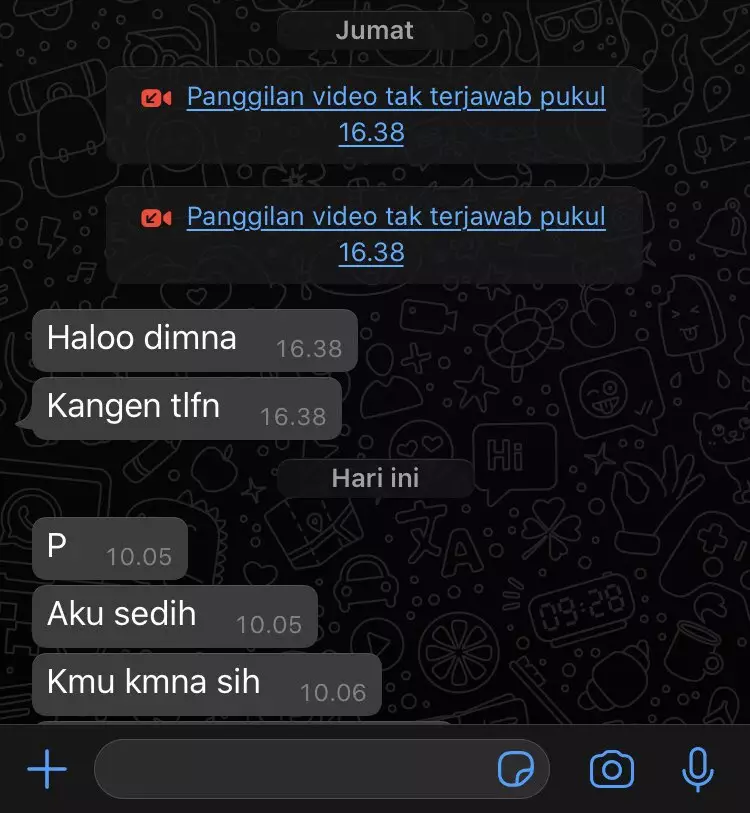Select the 'Aku sedih' chat bubble
The image size is (750, 813).
point(175,616)
